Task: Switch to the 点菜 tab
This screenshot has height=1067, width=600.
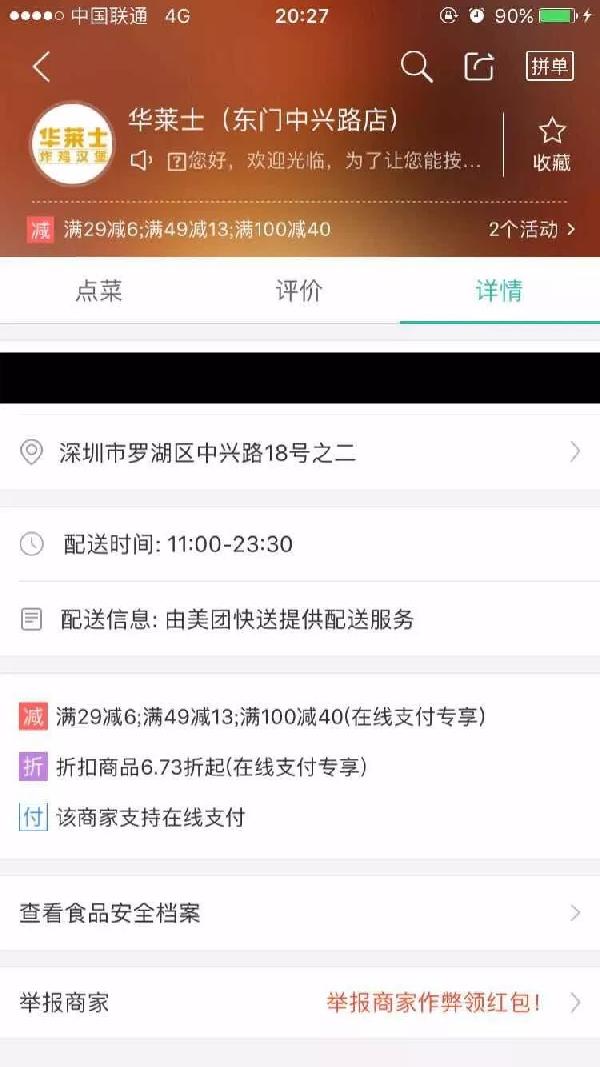Action: pyautogui.click(x=99, y=291)
